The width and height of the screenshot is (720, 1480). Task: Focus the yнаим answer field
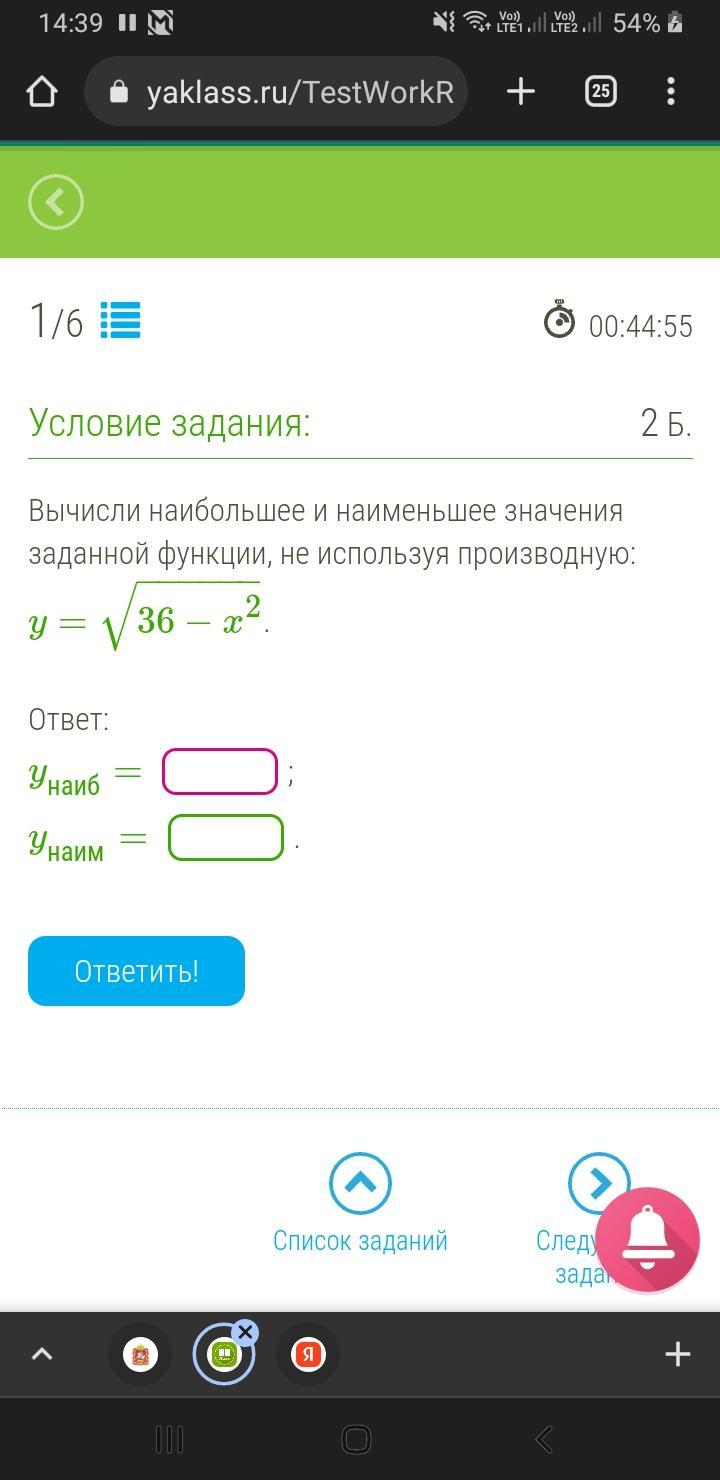[226, 837]
